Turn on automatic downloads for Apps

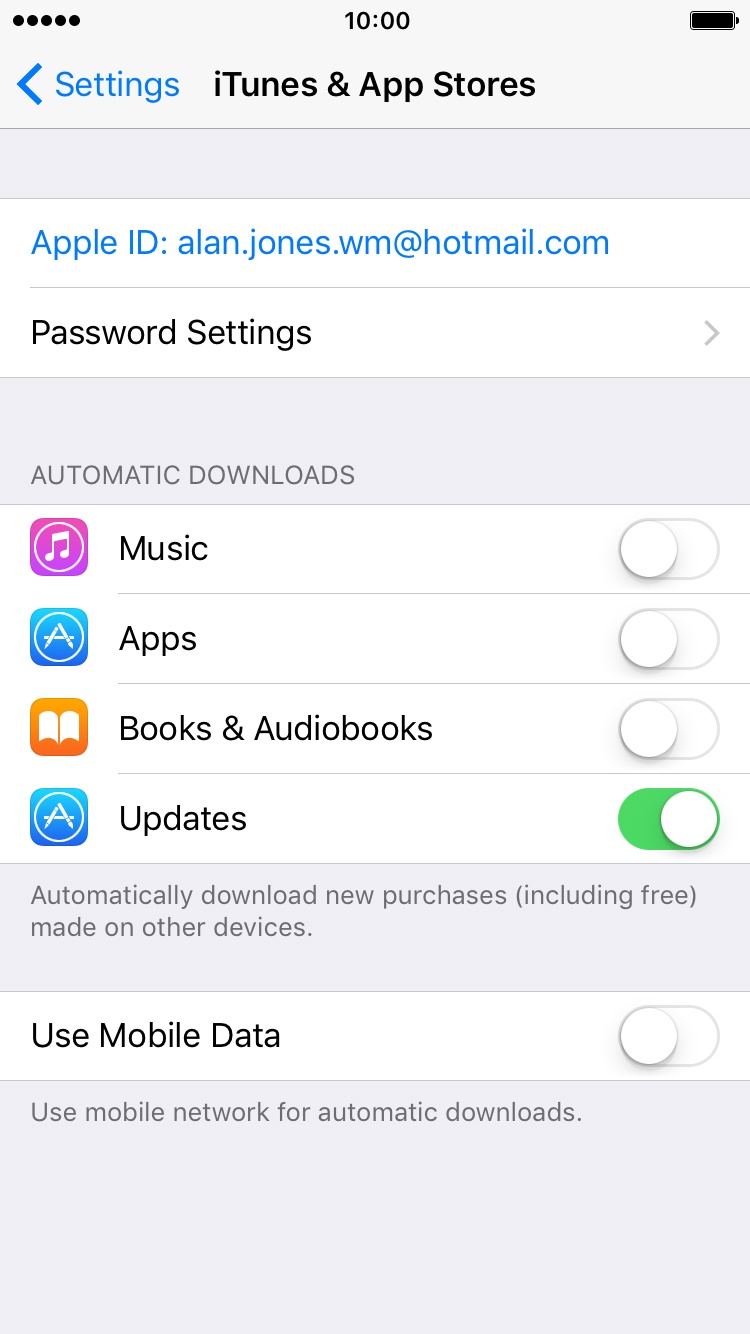669,639
